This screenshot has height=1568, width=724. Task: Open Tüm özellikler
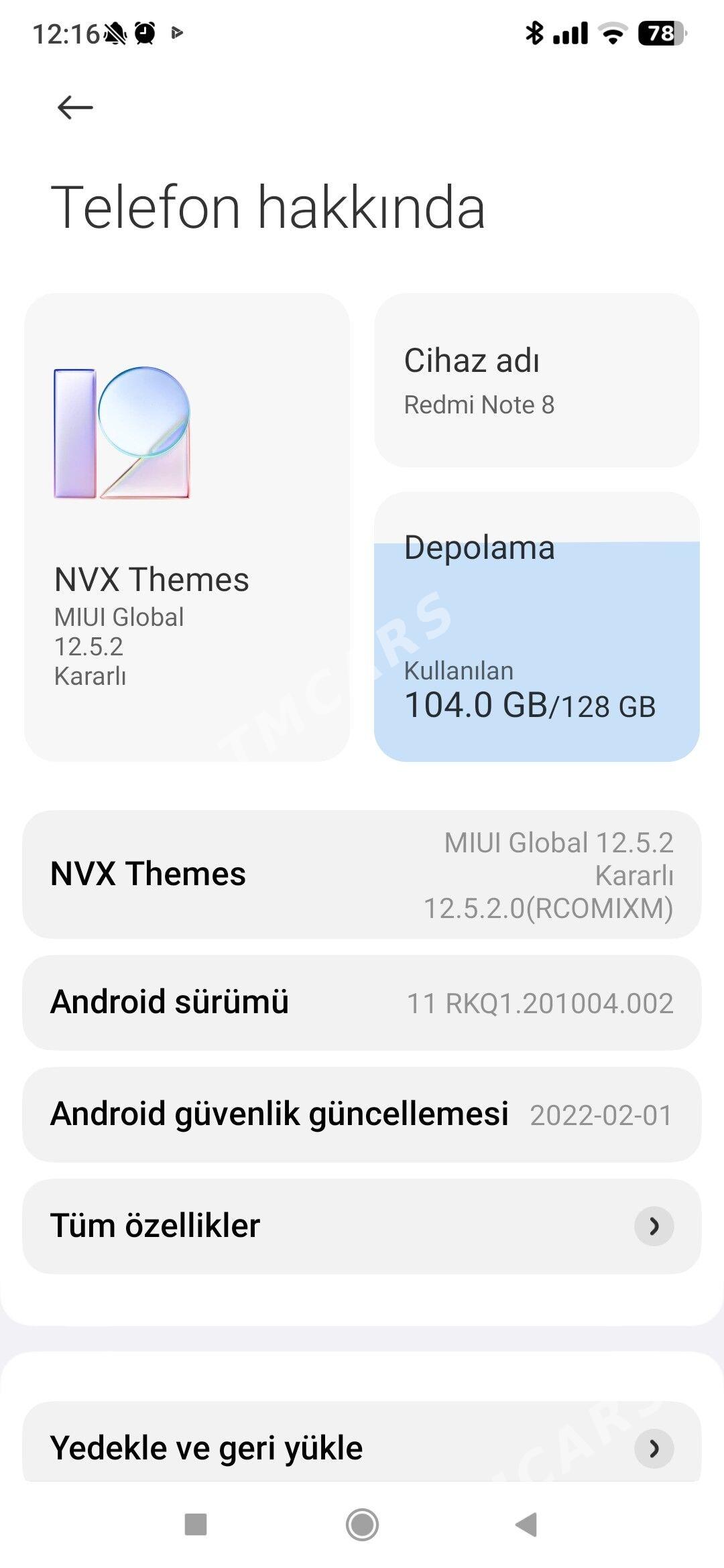[x=362, y=1226]
